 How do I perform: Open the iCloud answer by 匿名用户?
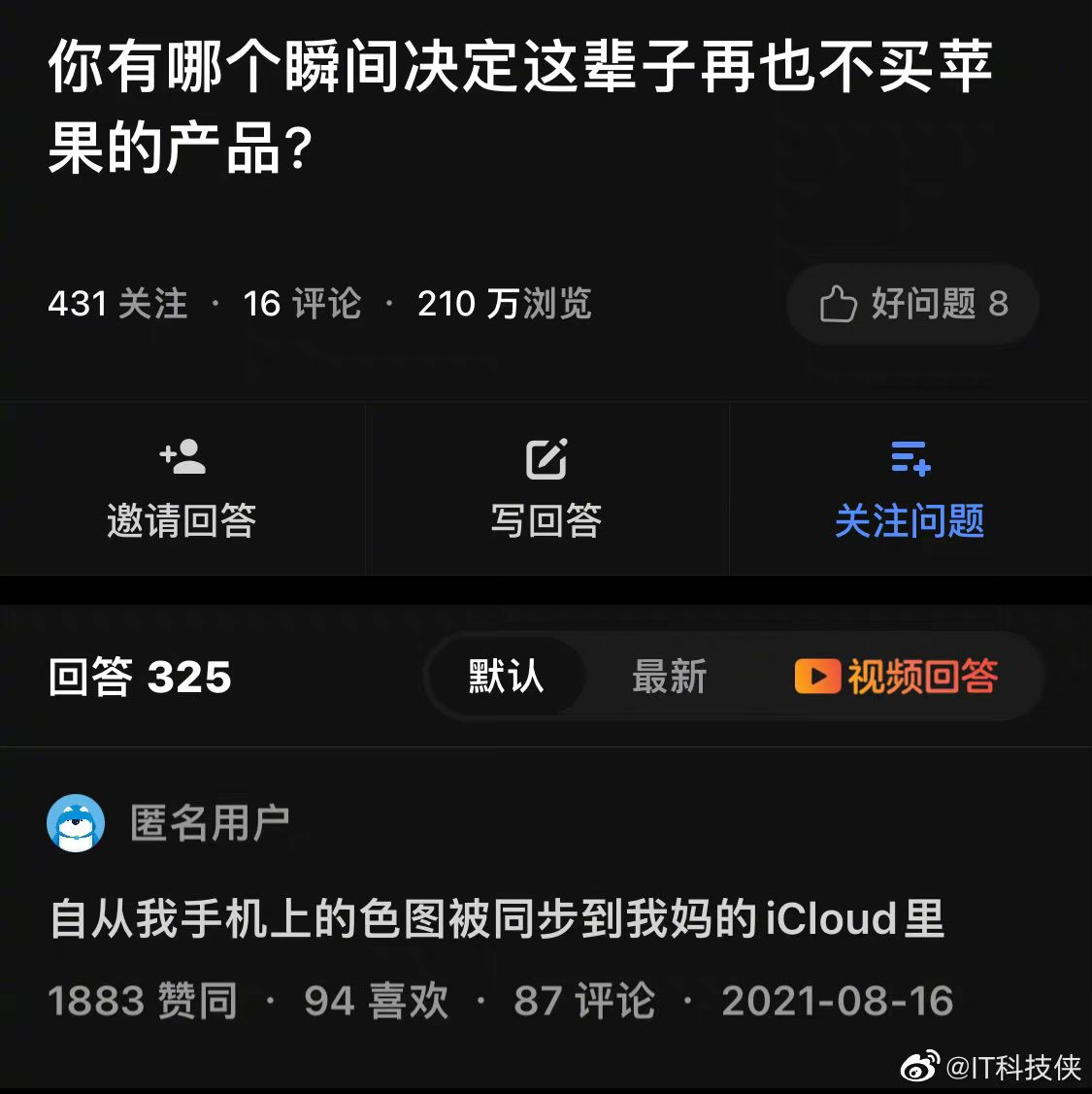coord(496,918)
